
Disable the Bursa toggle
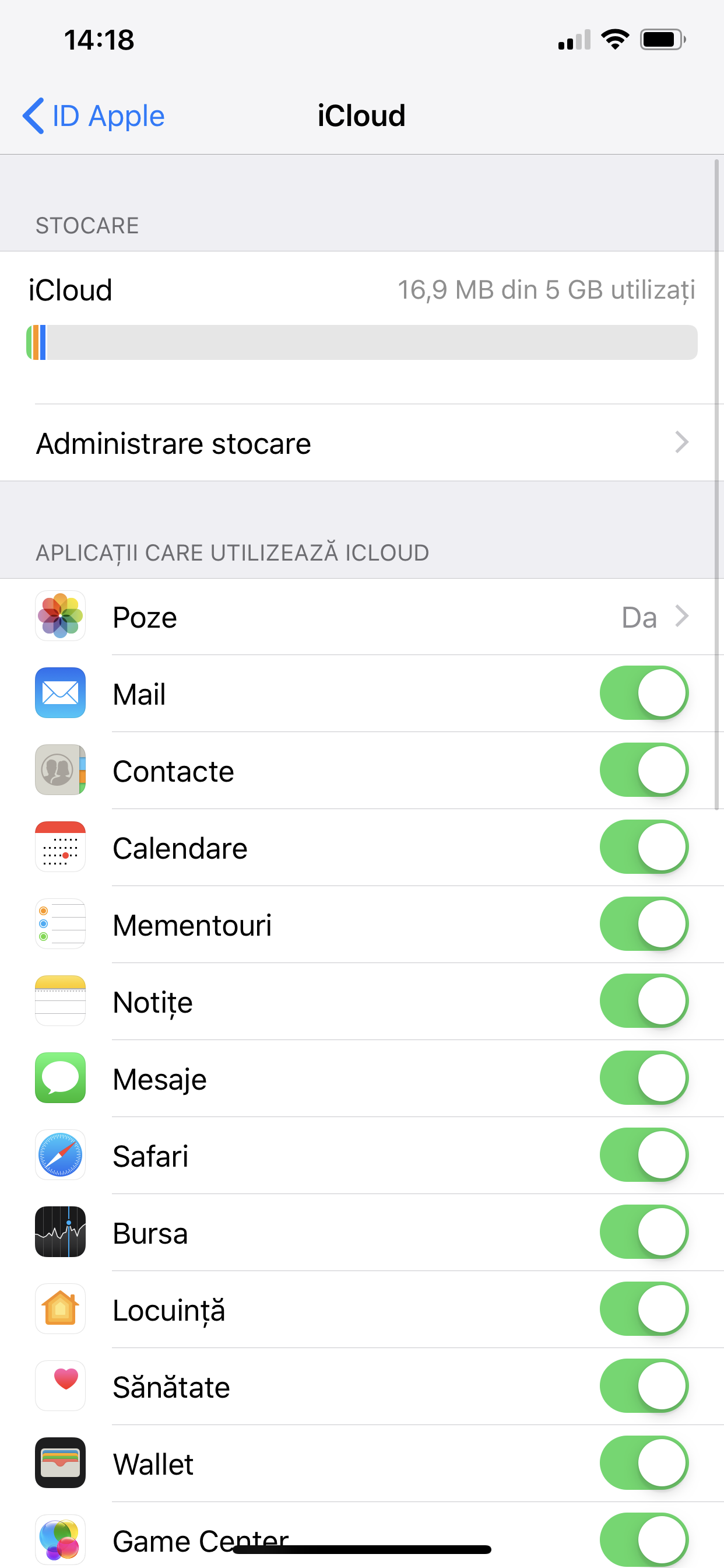pyautogui.click(x=643, y=1232)
